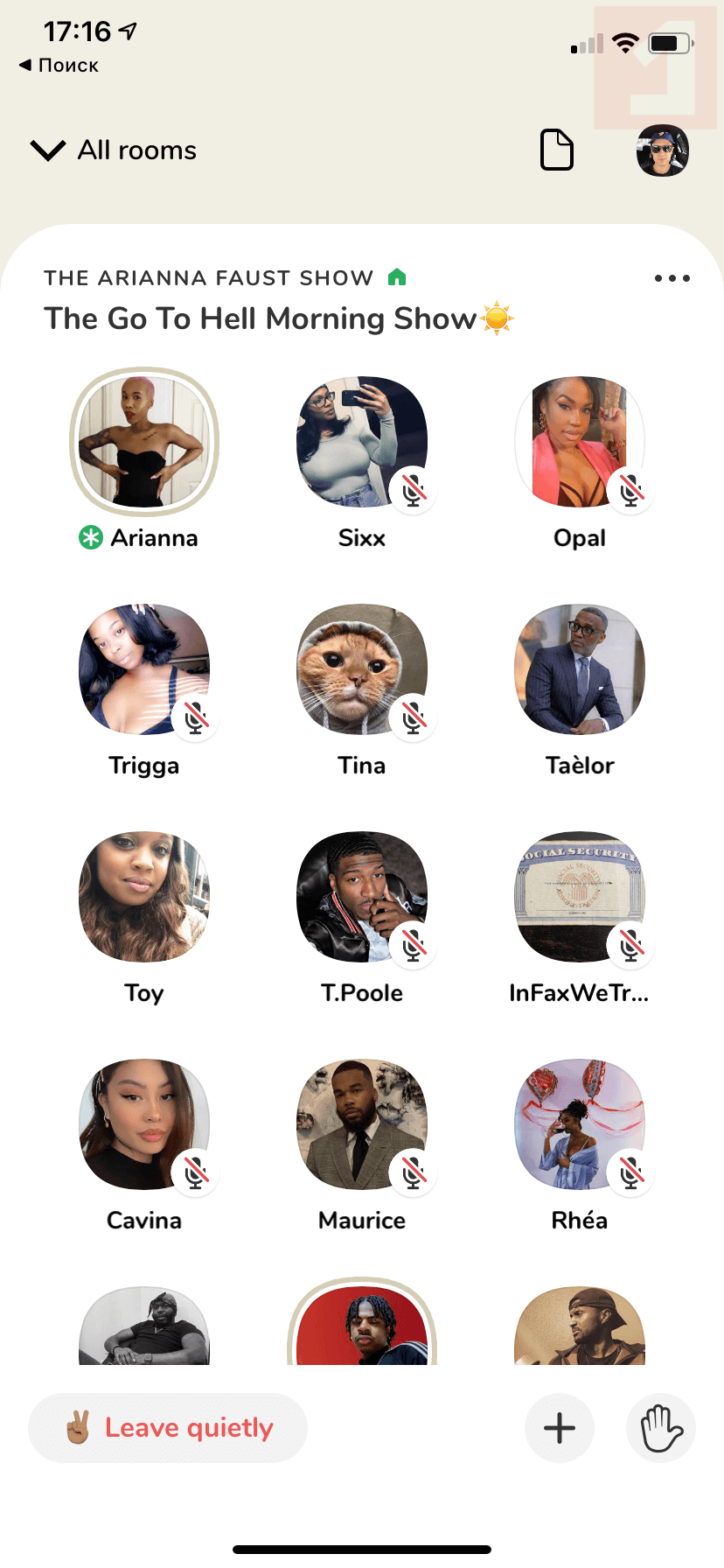Leave quietly from the room
The height and width of the screenshot is (1568, 724).
pos(168,1428)
